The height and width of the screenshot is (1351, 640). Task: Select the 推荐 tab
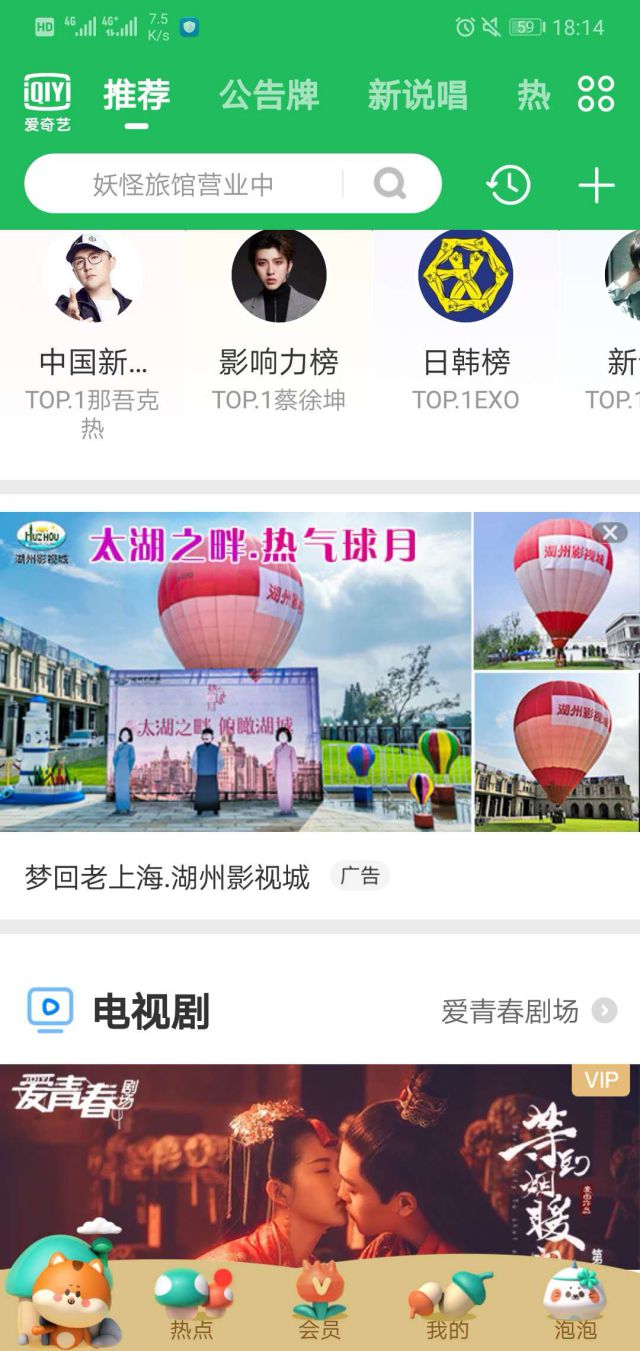pos(137,96)
